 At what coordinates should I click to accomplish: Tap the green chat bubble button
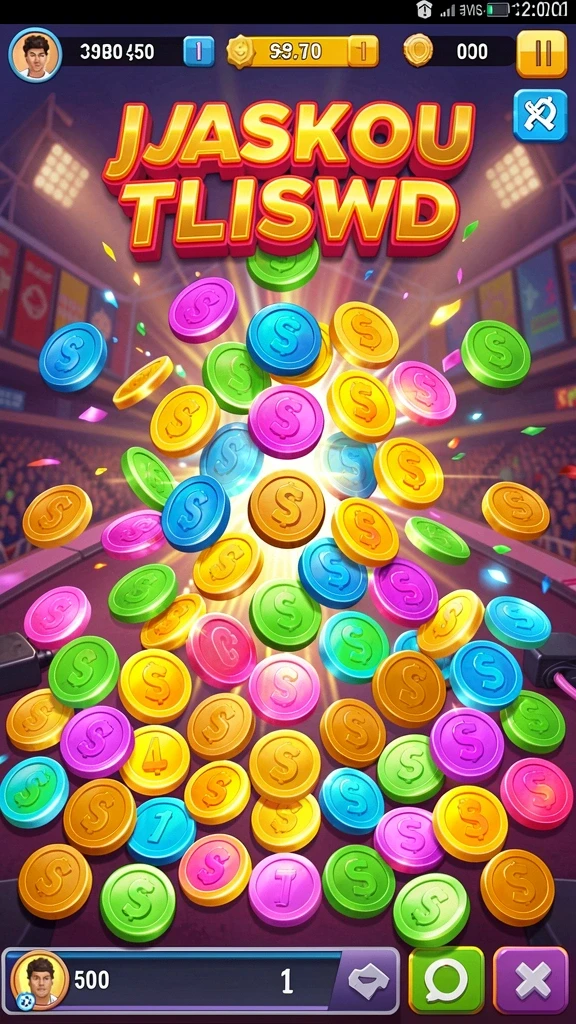[x=446, y=980]
